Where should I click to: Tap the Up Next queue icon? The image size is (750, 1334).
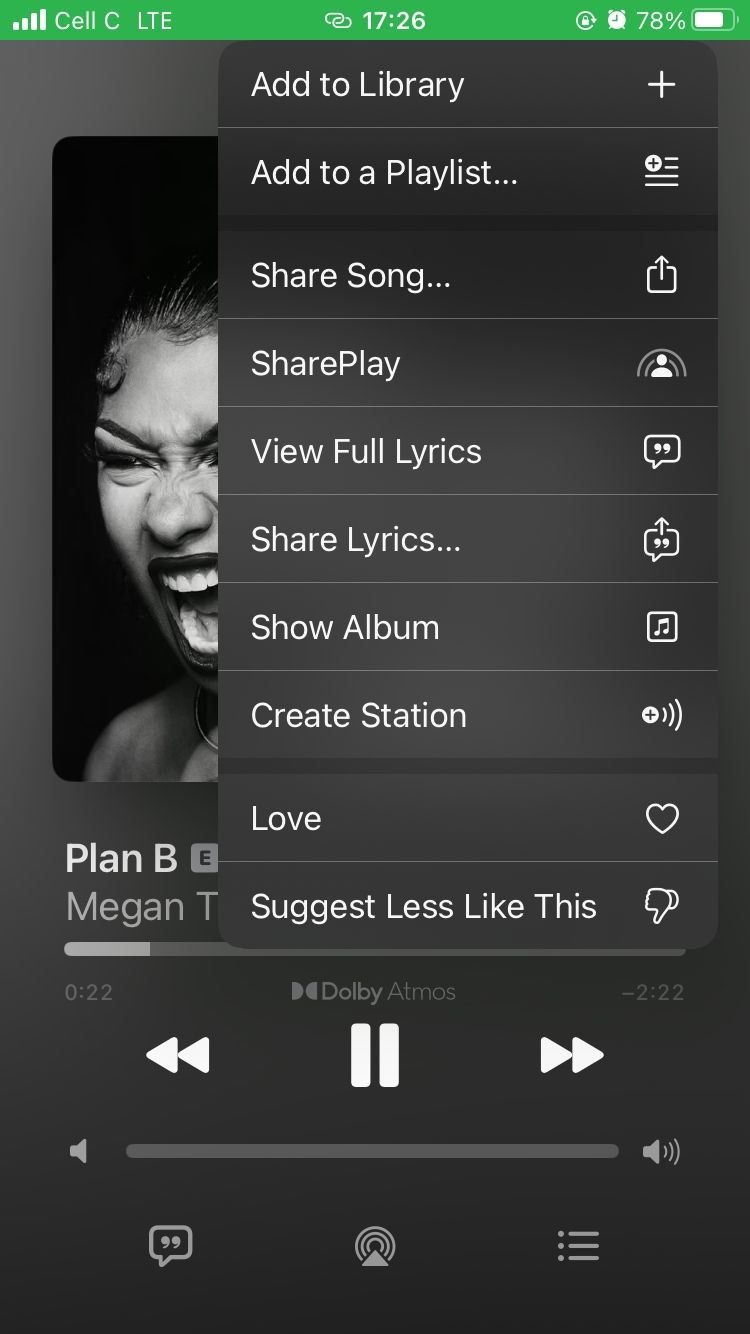578,1245
